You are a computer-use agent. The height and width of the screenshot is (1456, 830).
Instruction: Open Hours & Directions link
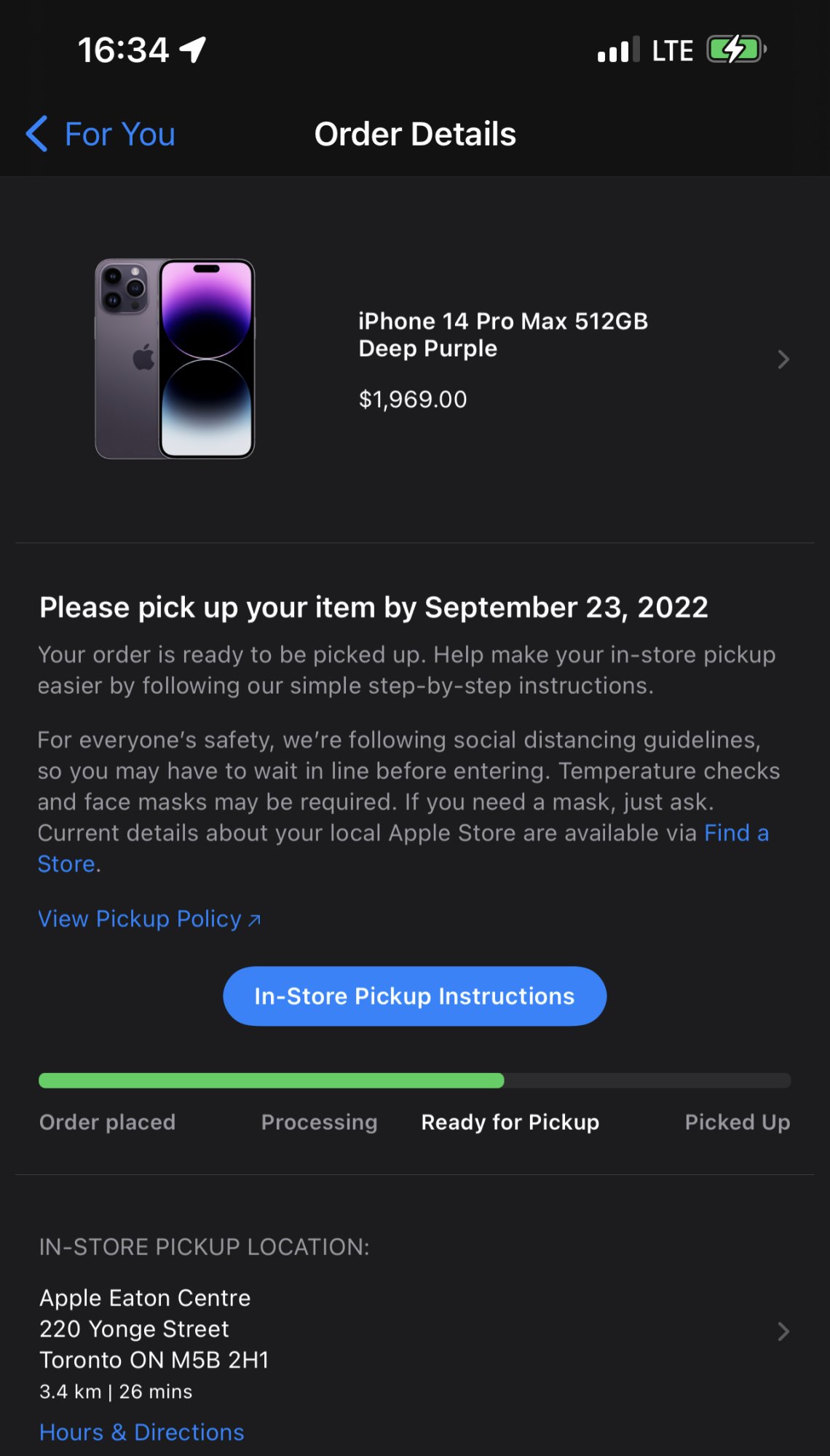point(142,1432)
